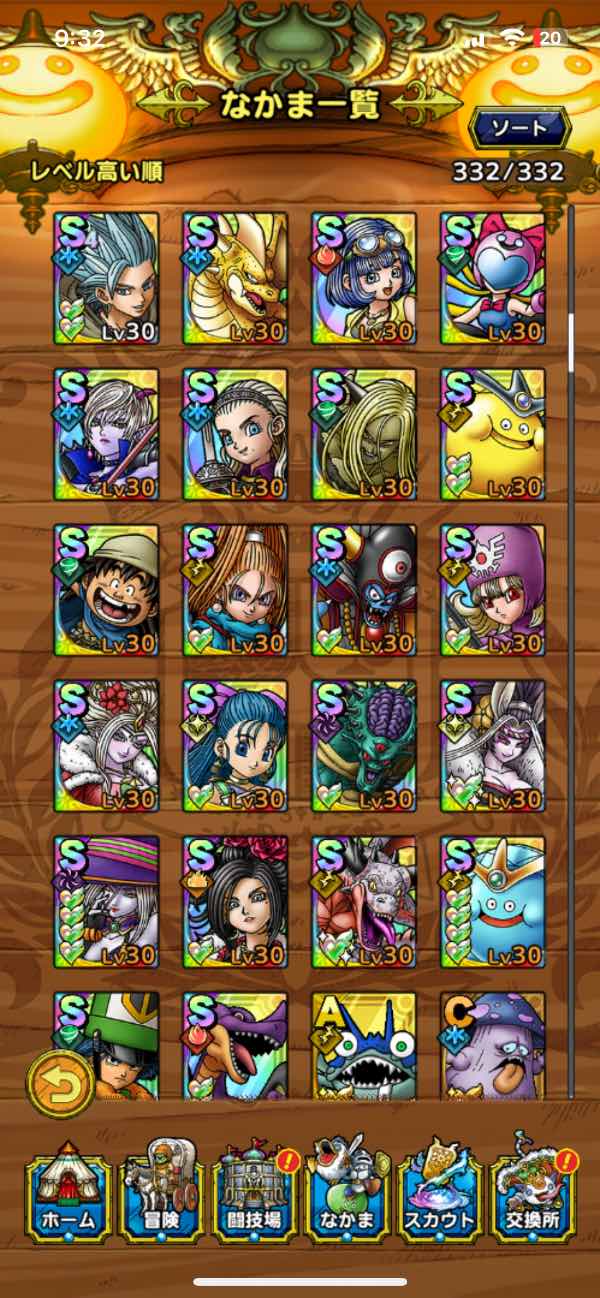Open the silver spiky-haired character card
Screen dimensions: 600x1298
click(x=106, y=278)
